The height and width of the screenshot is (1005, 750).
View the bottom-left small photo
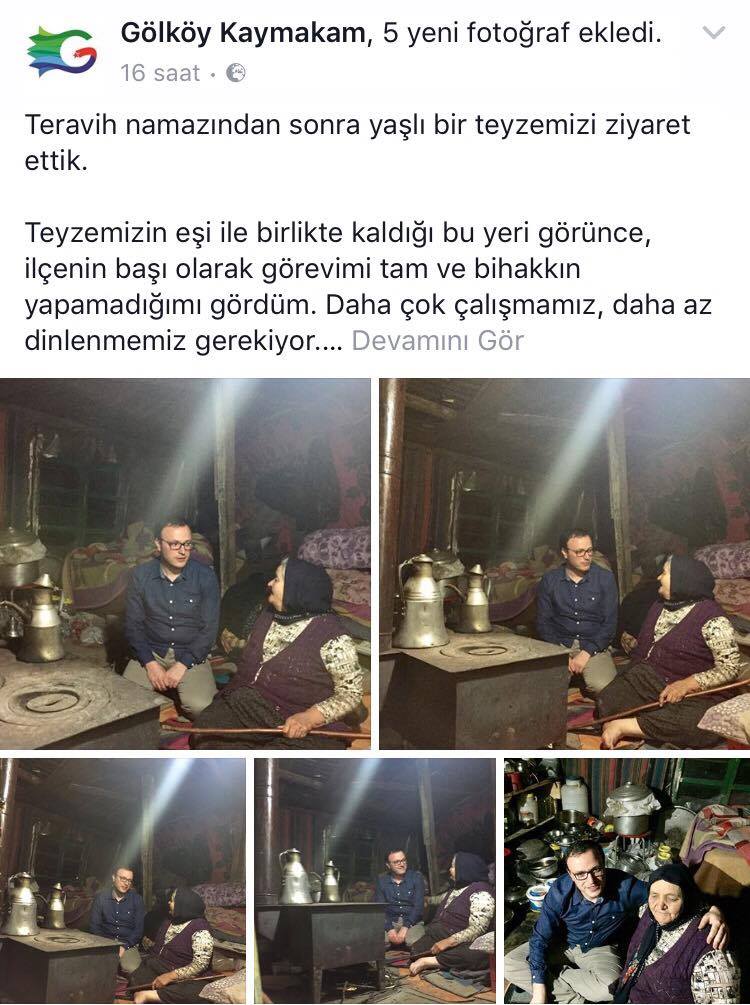(x=122, y=880)
